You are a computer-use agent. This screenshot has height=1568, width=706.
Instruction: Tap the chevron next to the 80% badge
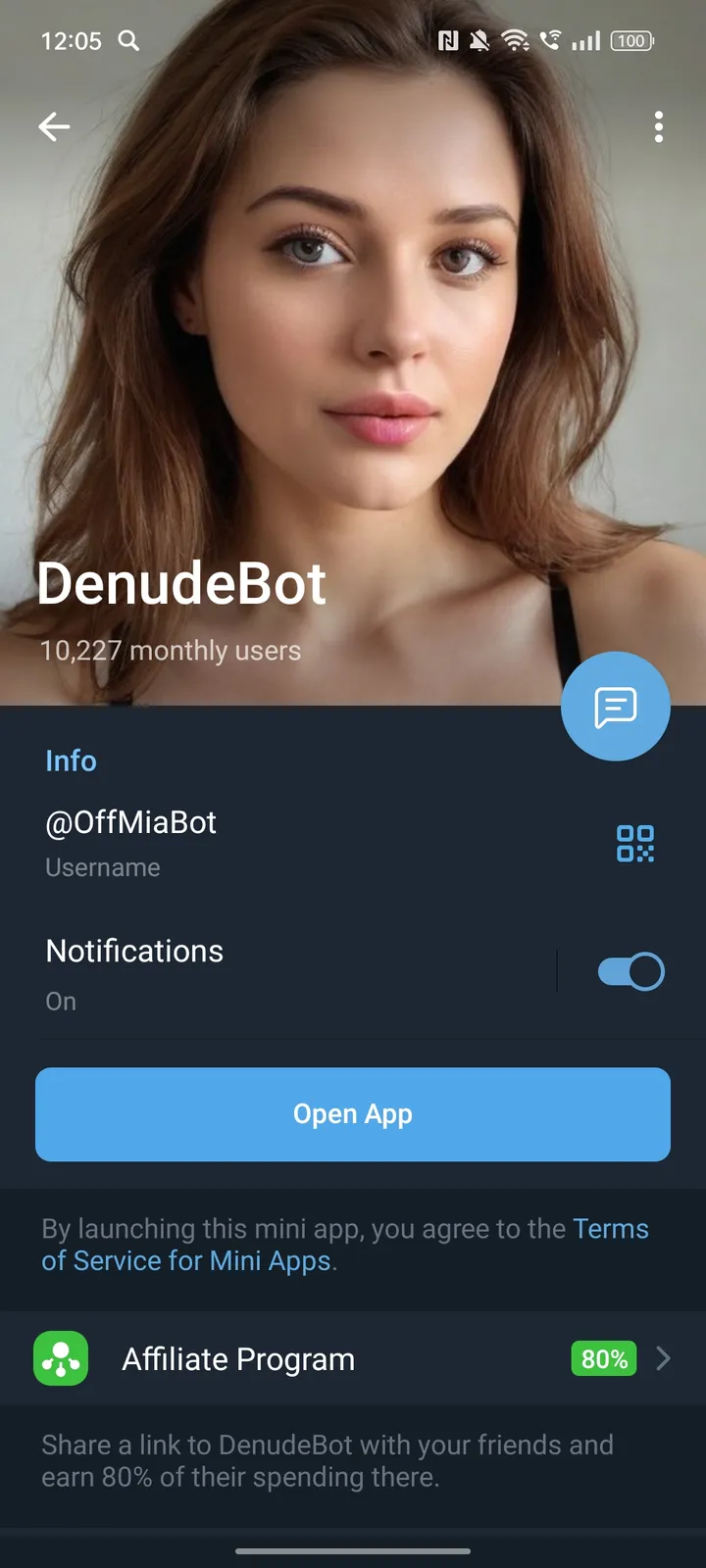[x=664, y=1359]
